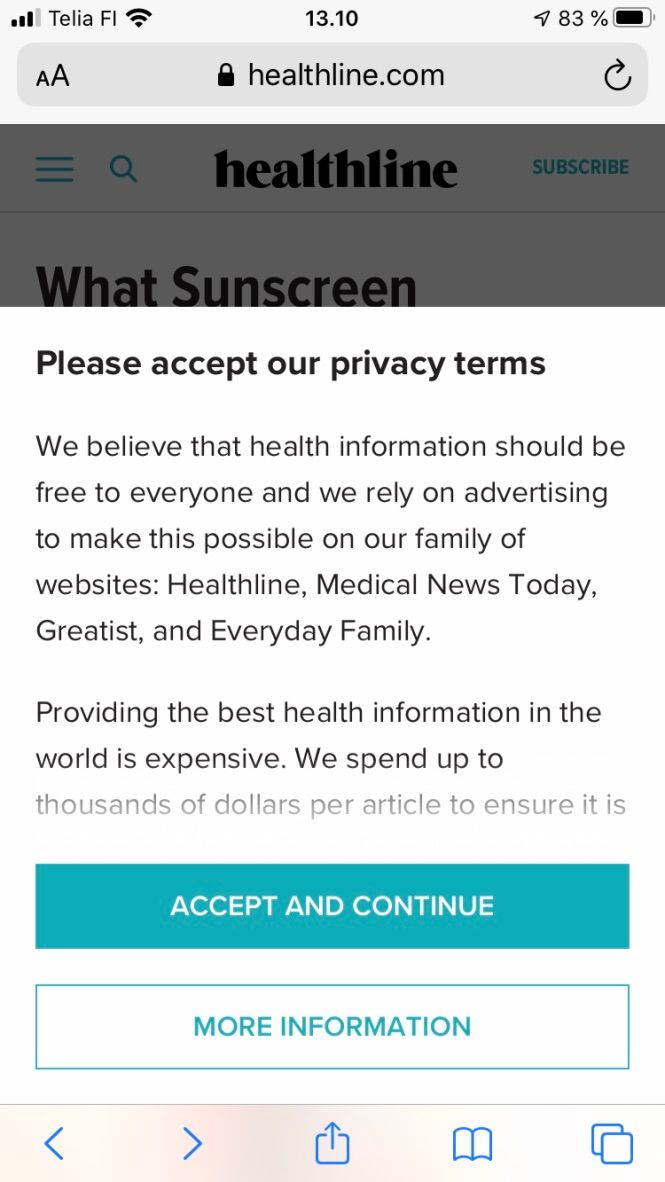Screen dimensions: 665x1182
Task: Reload the page in Safari
Action: 618,75
